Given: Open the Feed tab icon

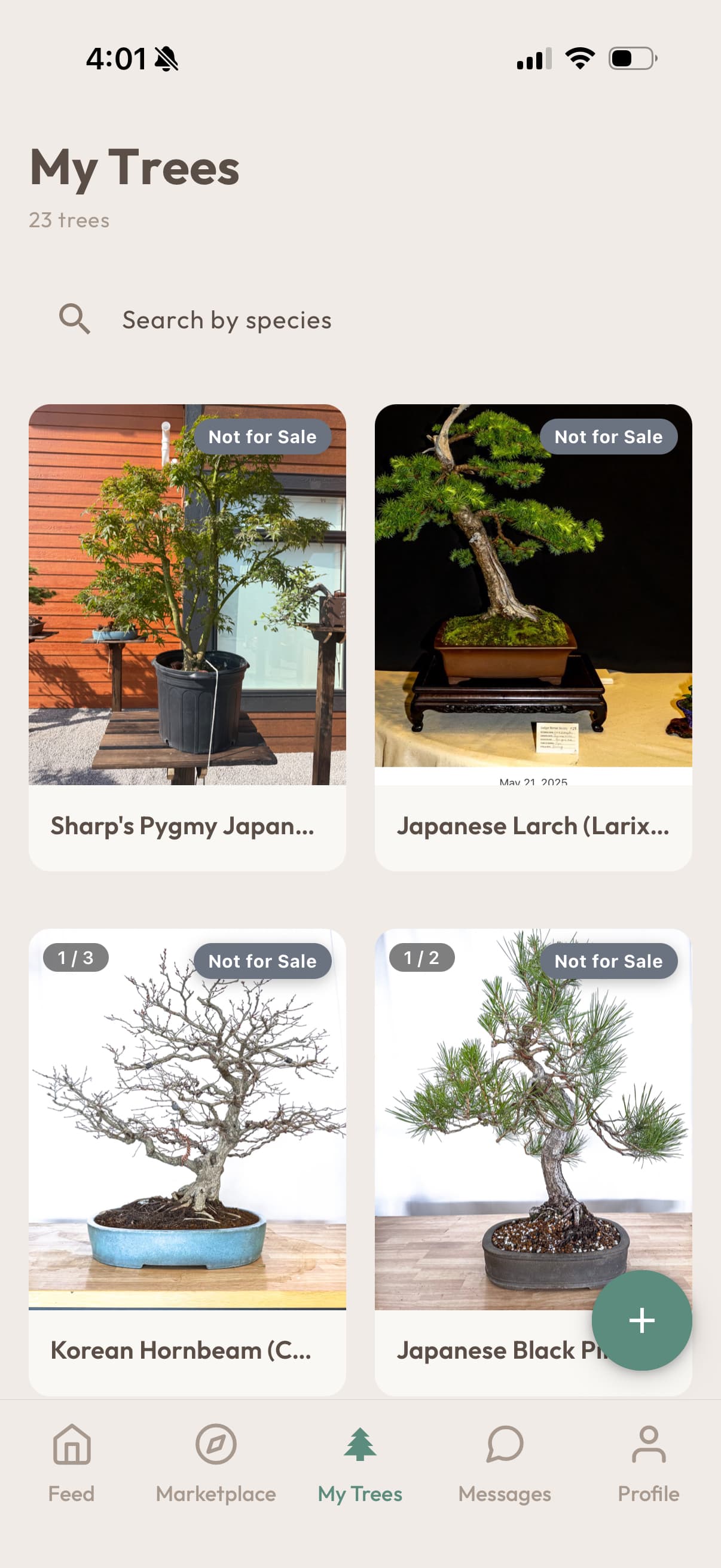Looking at the screenshot, I should tap(71, 1444).
